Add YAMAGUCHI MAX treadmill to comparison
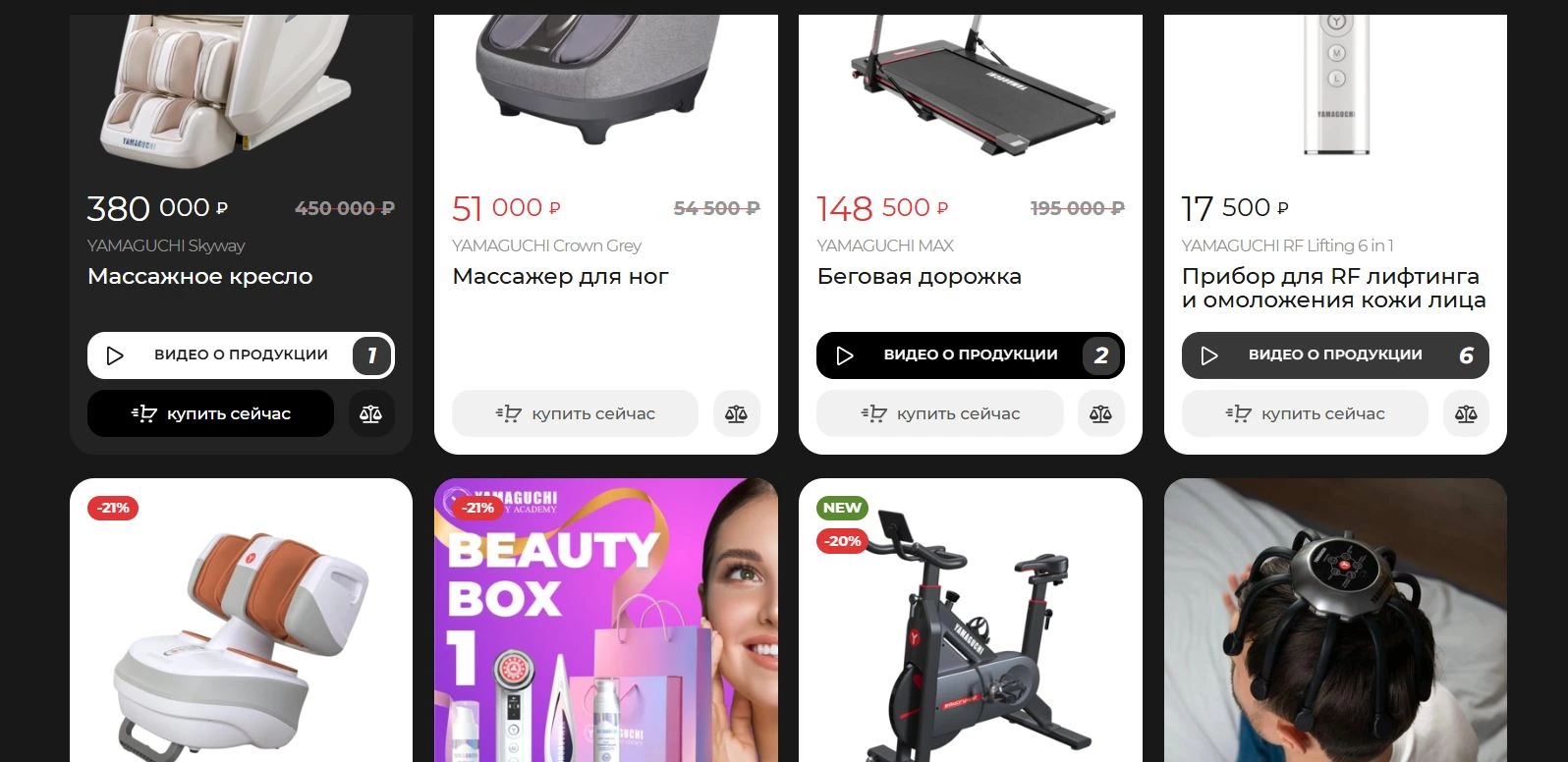The height and width of the screenshot is (762, 1568). [x=1100, y=413]
